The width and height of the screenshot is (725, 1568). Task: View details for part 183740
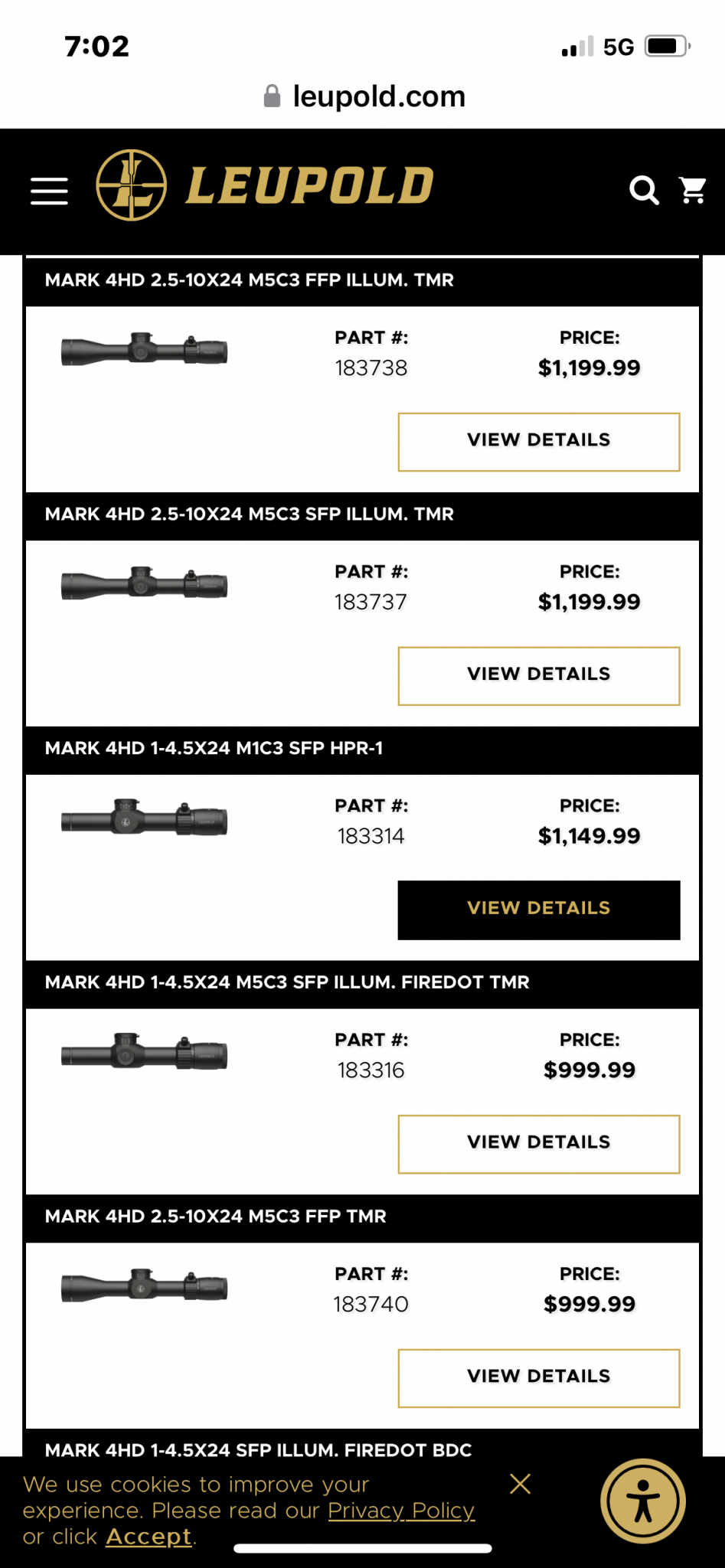538,1378
